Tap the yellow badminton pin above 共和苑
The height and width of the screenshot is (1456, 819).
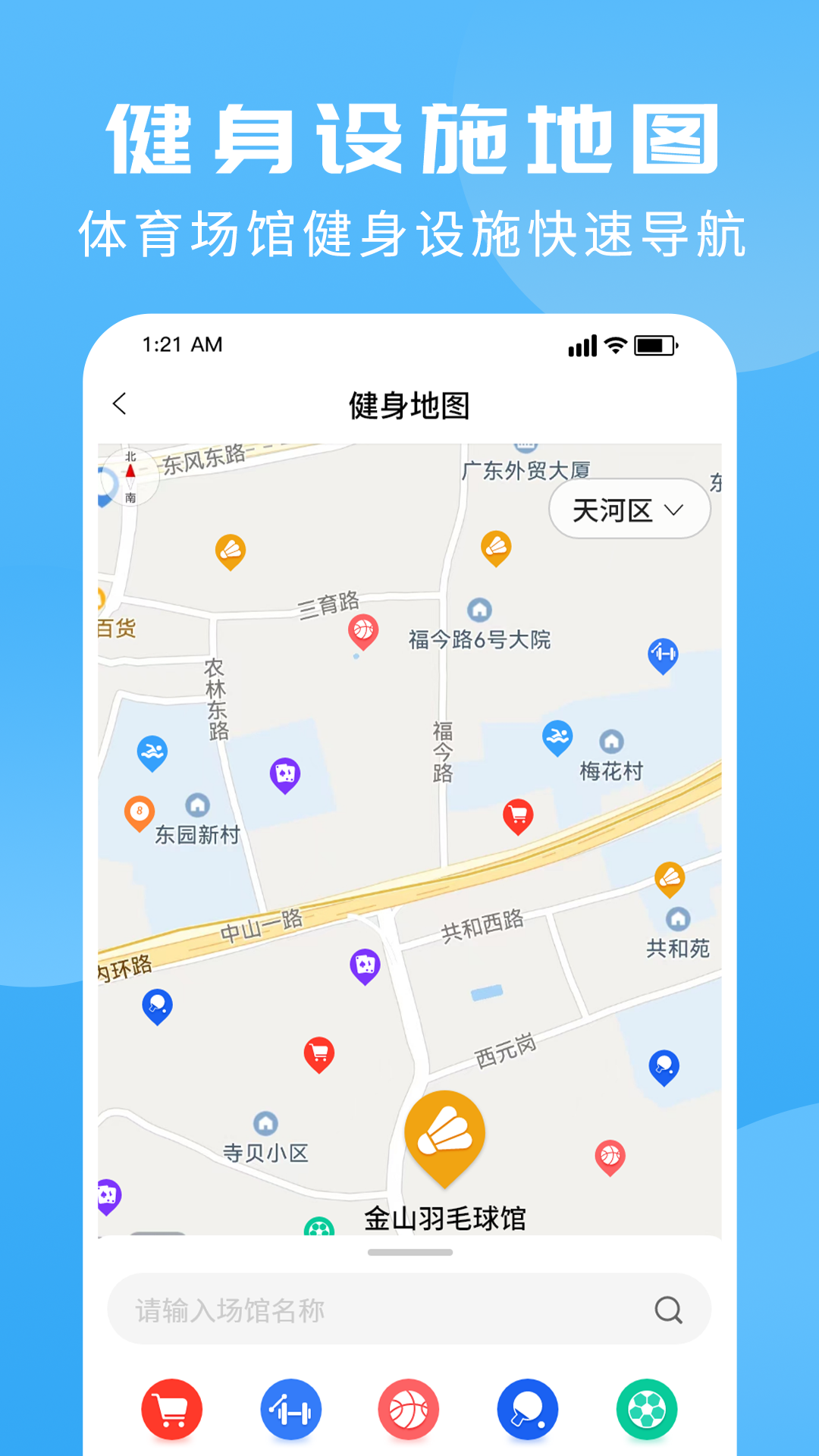[x=670, y=880]
